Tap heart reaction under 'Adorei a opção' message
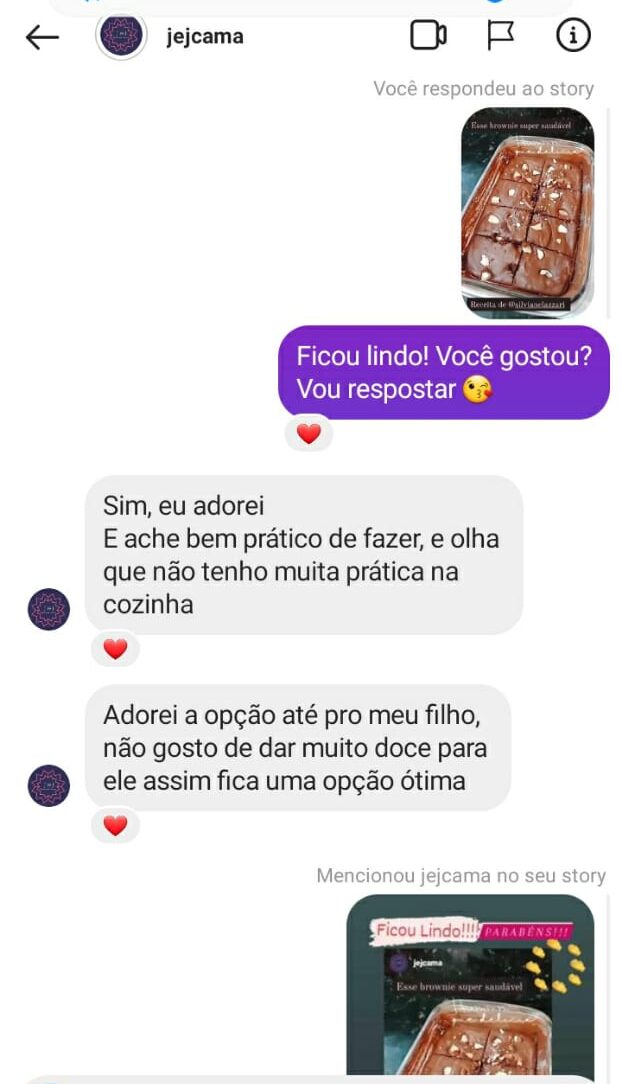The width and height of the screenshot is (620, 1084). (x=115, y=826)
